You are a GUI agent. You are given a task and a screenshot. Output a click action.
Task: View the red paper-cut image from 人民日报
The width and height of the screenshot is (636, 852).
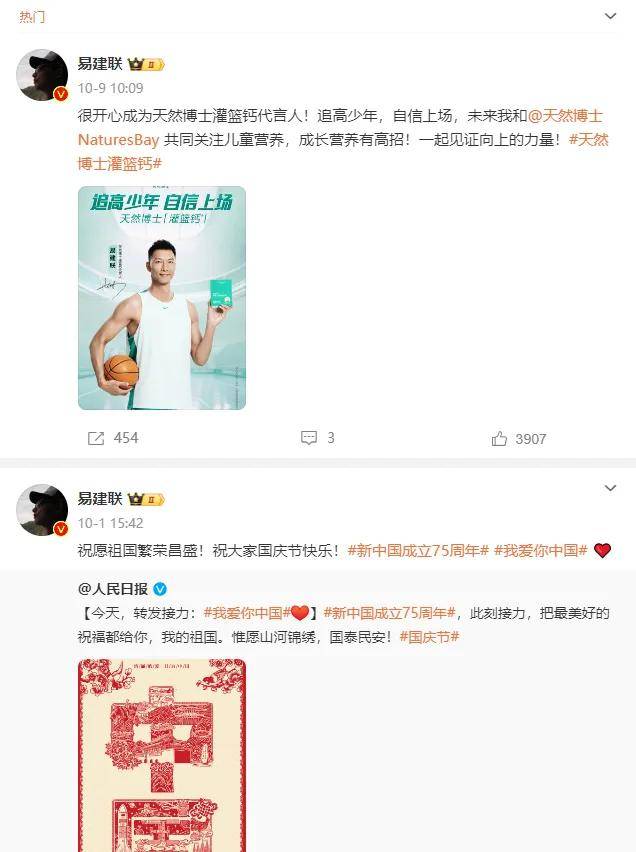[x=162, y=755]
